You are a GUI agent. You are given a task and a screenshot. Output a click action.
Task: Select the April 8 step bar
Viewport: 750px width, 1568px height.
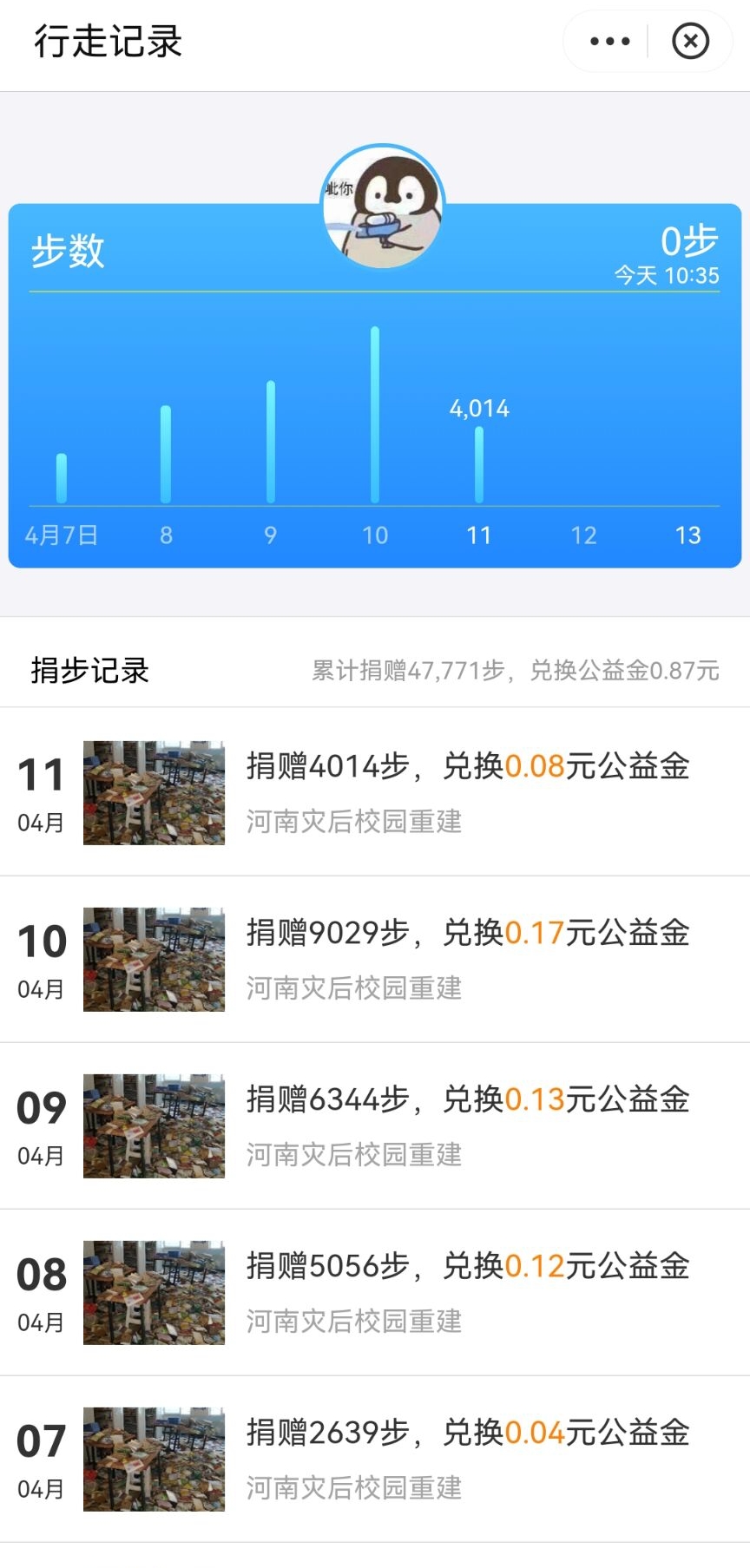click(x=166, y=454)
